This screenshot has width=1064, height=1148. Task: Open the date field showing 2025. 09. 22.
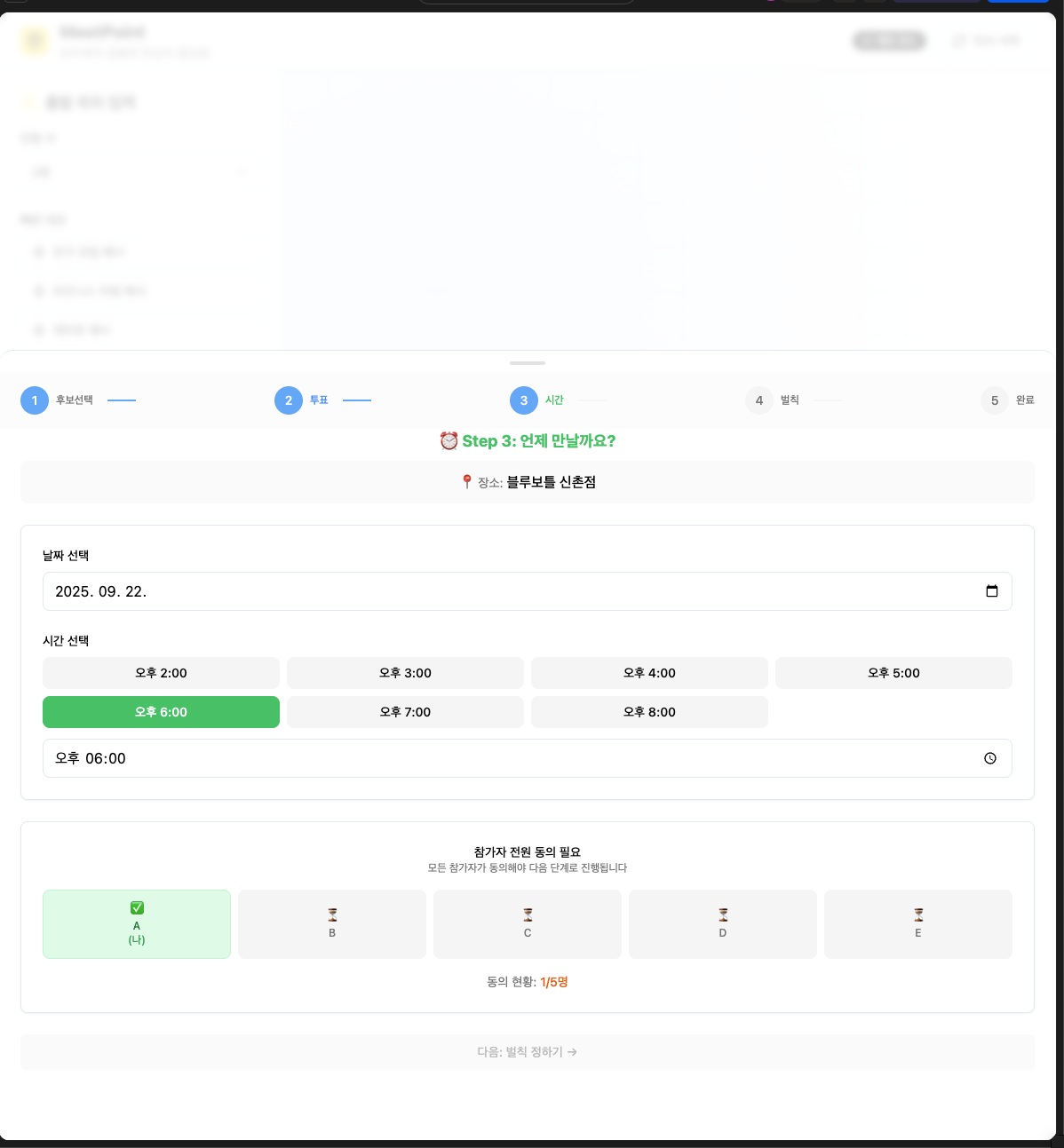(x=528, y=591)
